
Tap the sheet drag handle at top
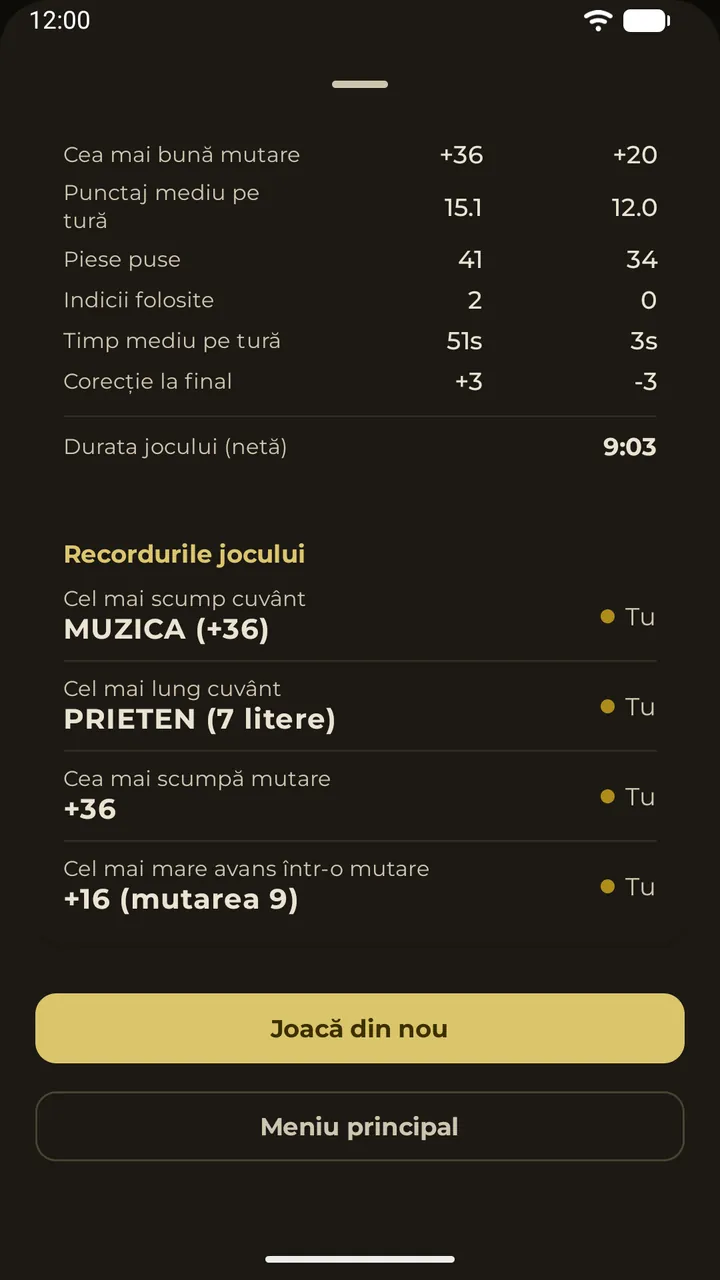pyautogui.click(x=360, y=85)
